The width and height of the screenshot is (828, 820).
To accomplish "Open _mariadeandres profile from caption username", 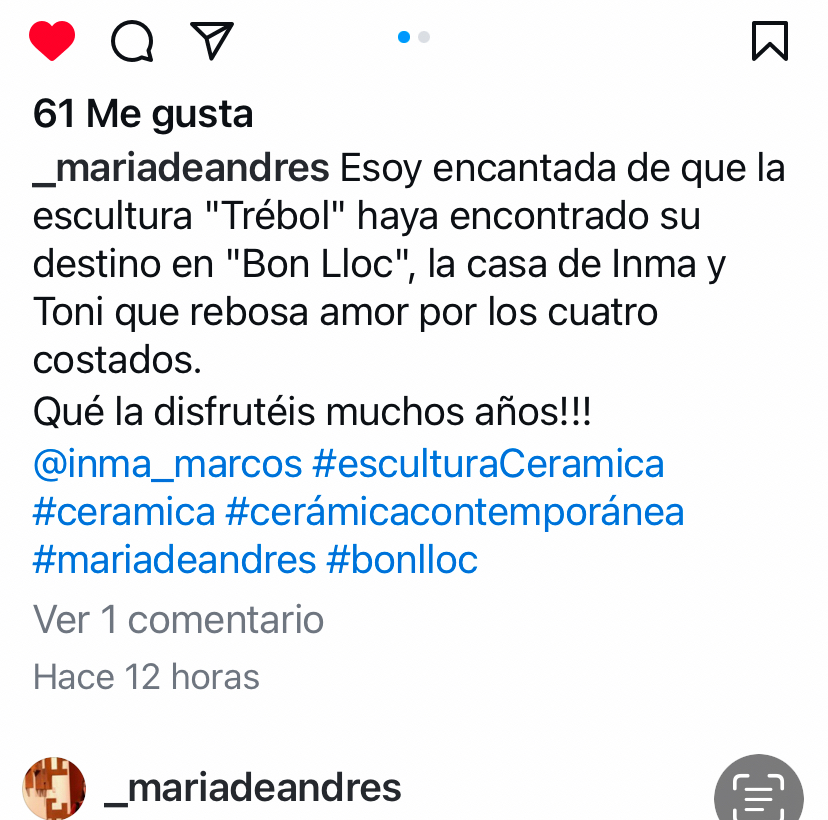I will pos(181,168).
